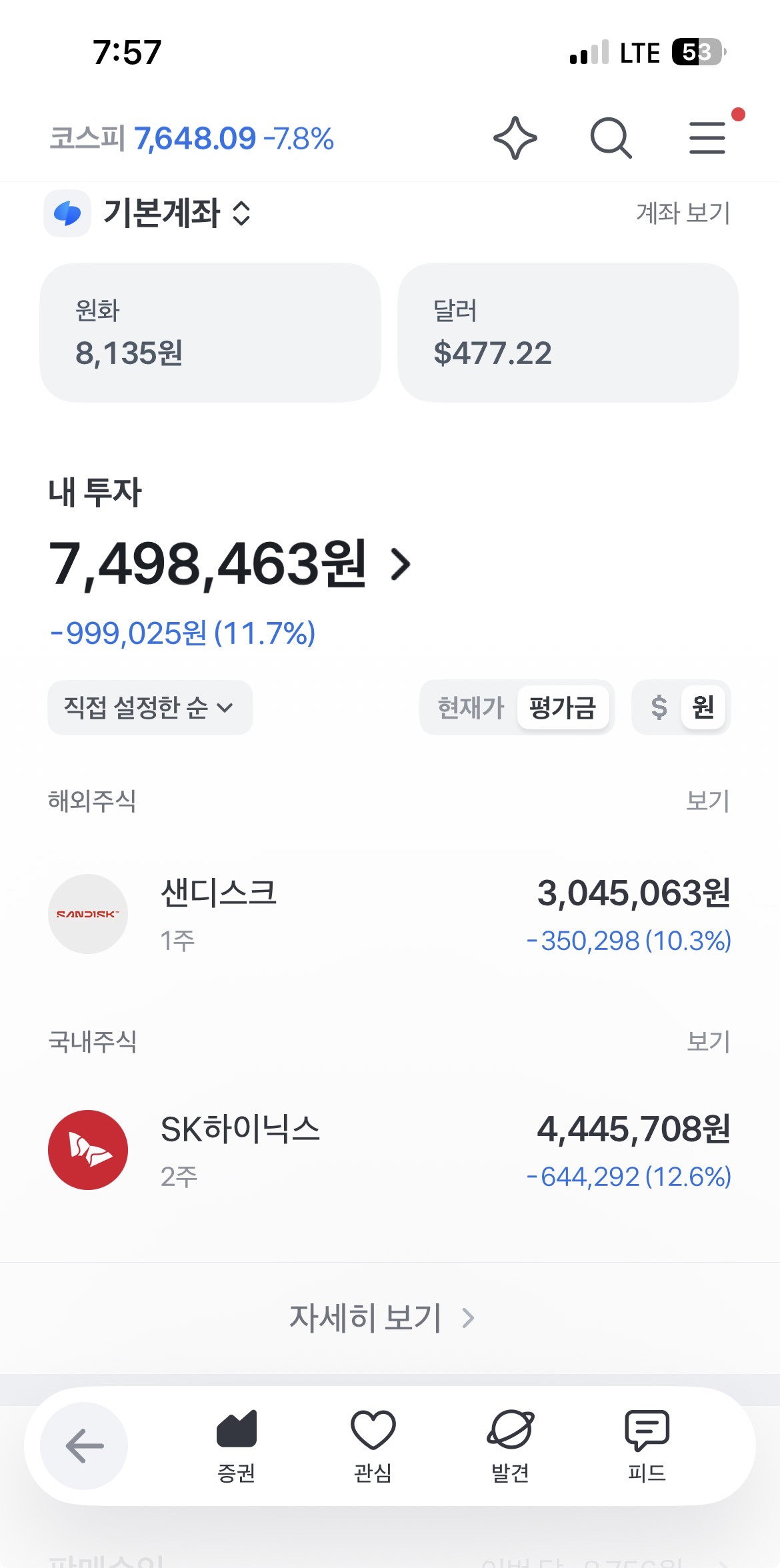Open total investment 7,498,463원 details
The image size is (780, 1568).
pos(229,564)
